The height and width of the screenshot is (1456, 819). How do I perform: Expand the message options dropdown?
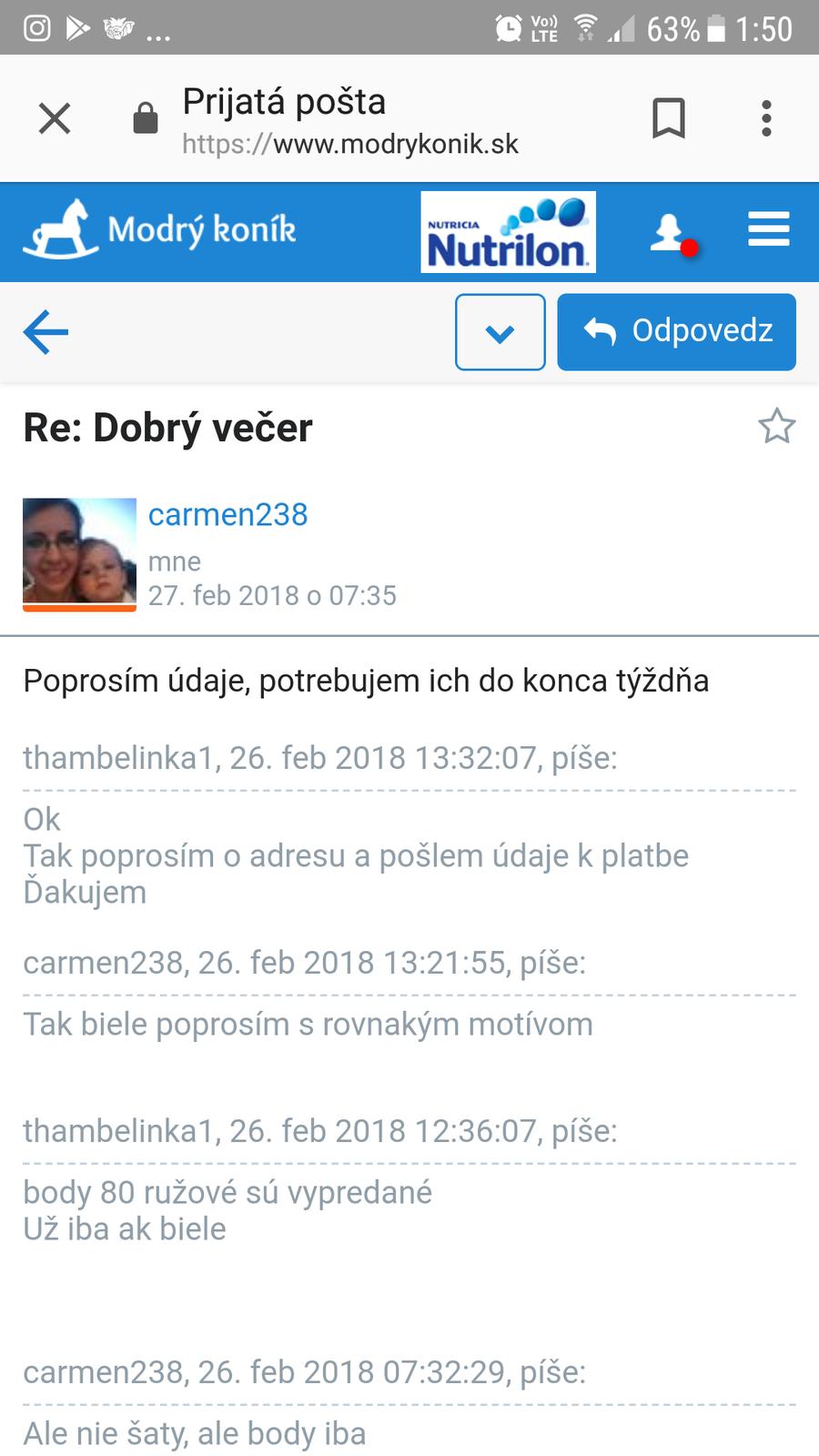pos(500,332)
